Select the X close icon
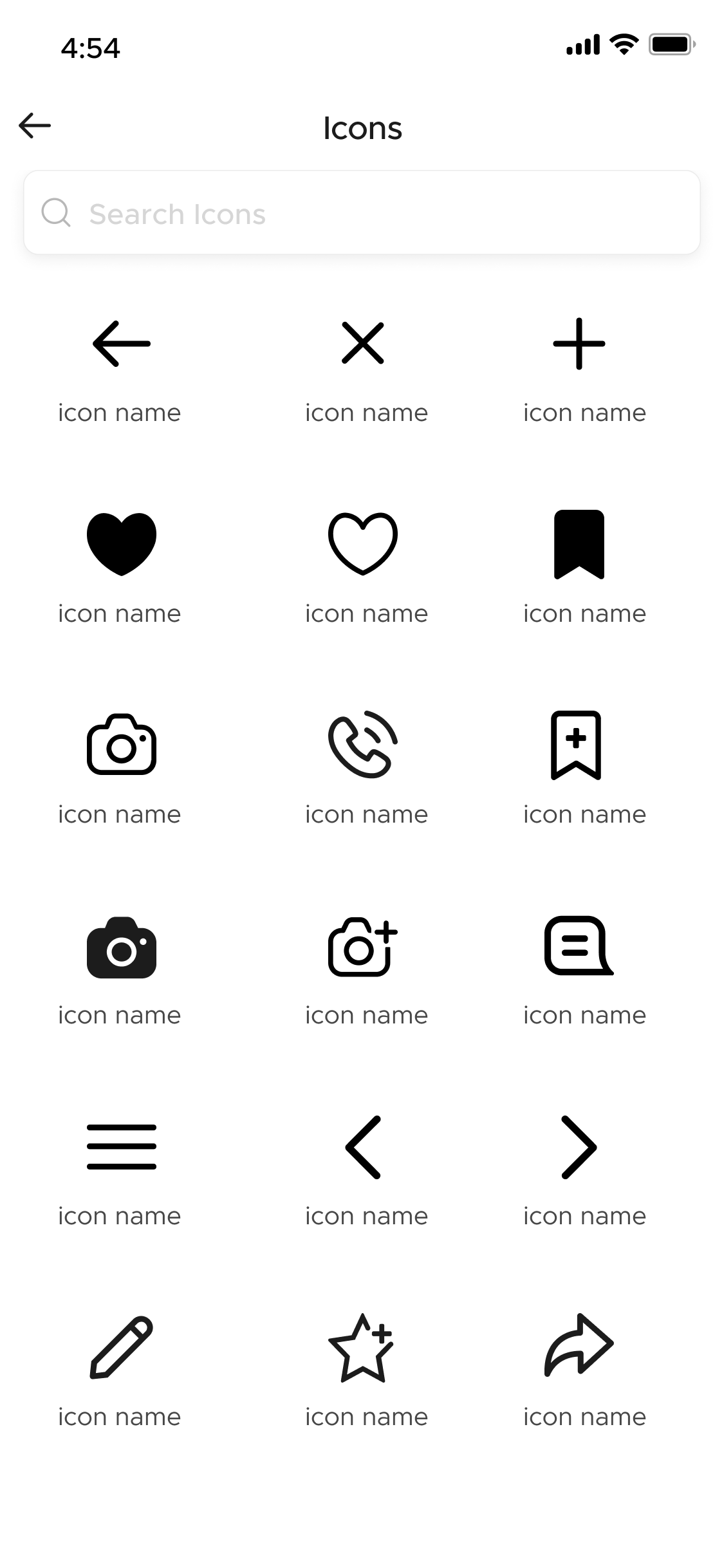The width and height of the screenshot is (724, 1568). pyautogui.click(x=363, y=344)
